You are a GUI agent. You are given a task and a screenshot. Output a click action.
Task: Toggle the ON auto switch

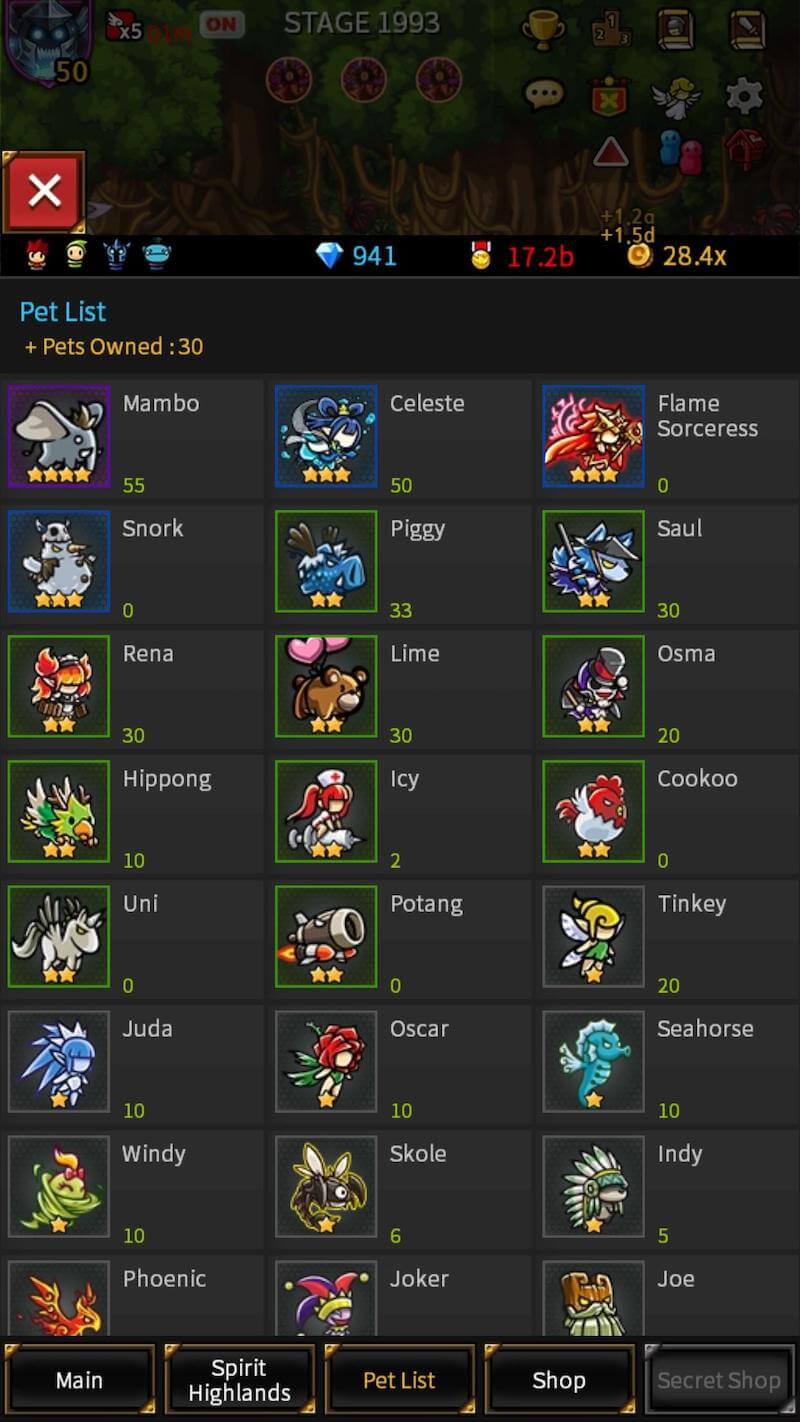point(221,25)
